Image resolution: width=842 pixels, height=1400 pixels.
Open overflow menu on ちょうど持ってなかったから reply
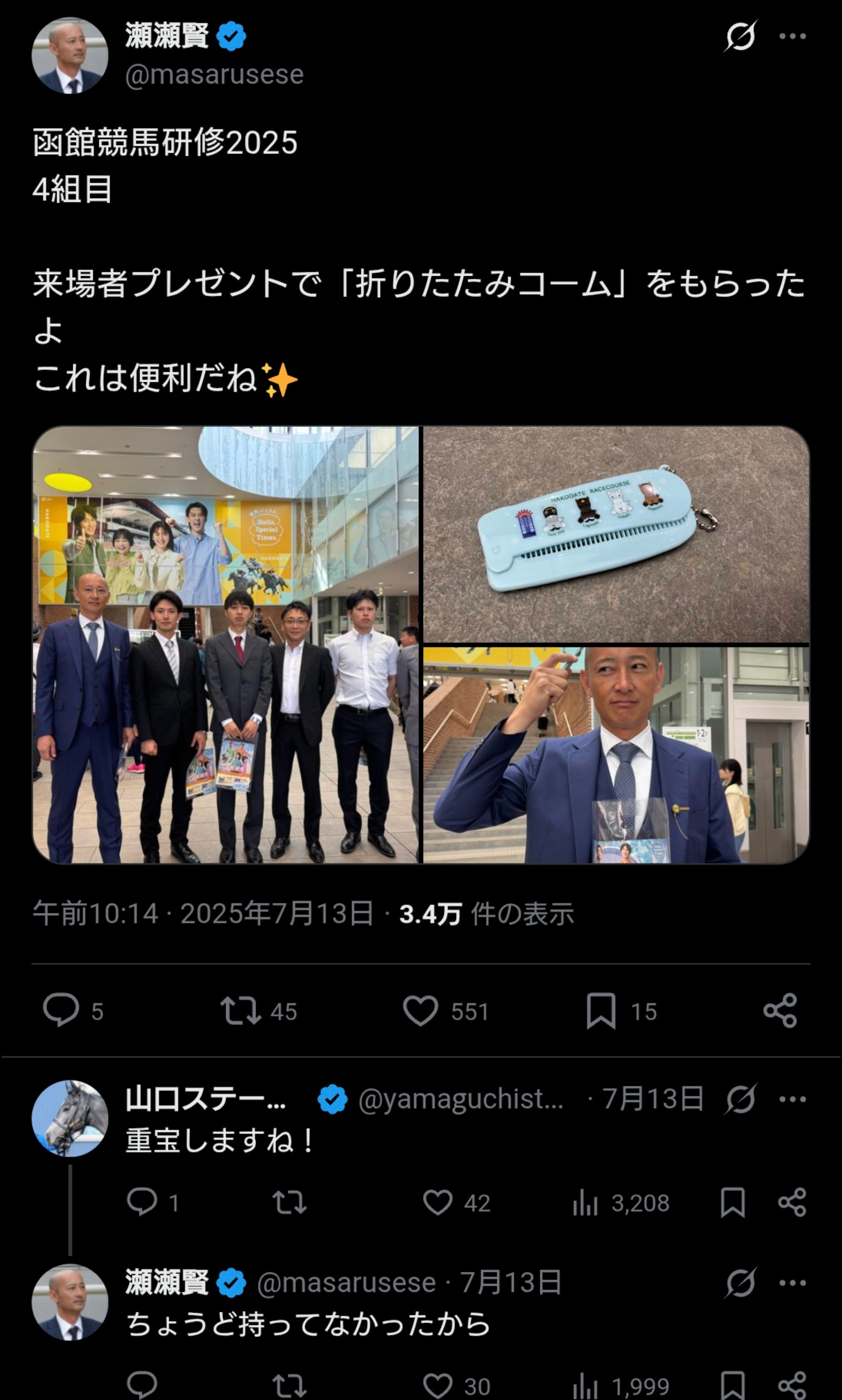point(792,1283)
